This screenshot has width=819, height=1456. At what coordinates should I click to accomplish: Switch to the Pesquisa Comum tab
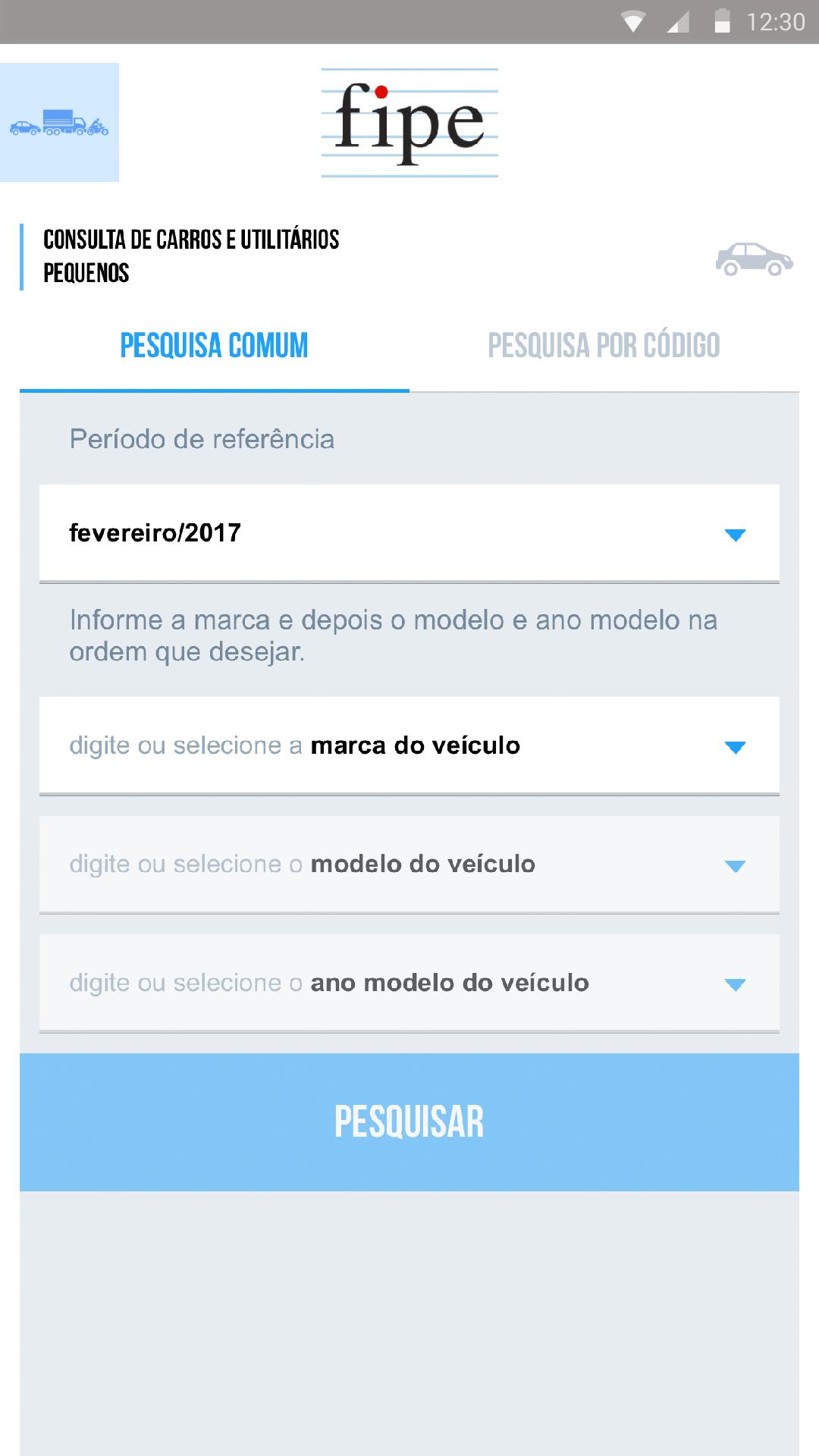(x=215, y=347)
